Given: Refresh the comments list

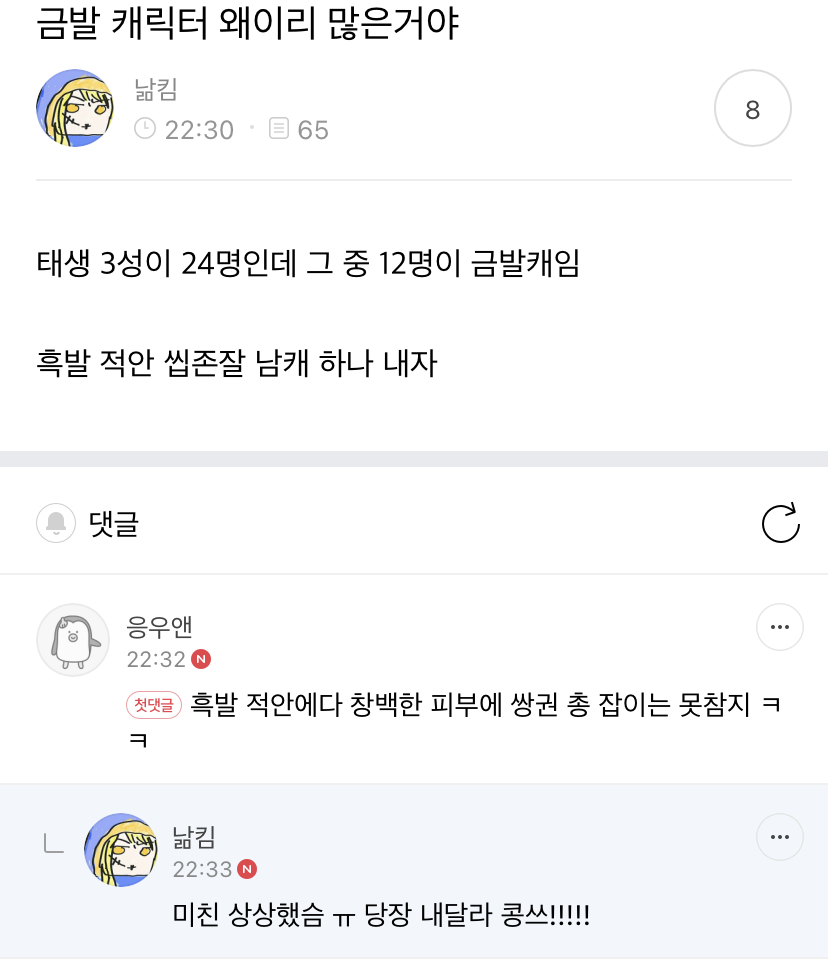Looking at the screenshot, I should [780, 523].
